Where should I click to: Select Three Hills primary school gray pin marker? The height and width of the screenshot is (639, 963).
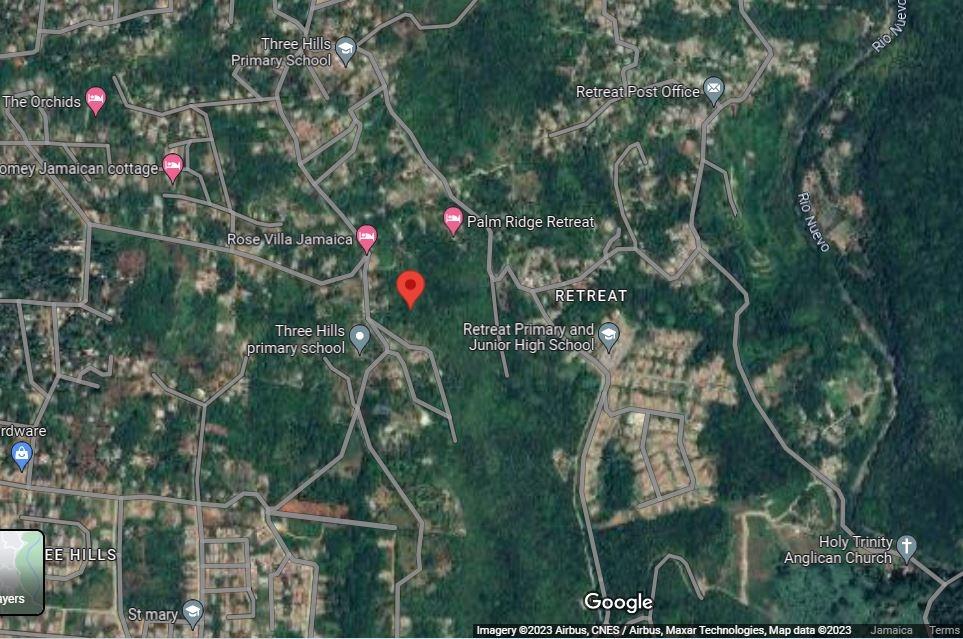tap(360, 338)
